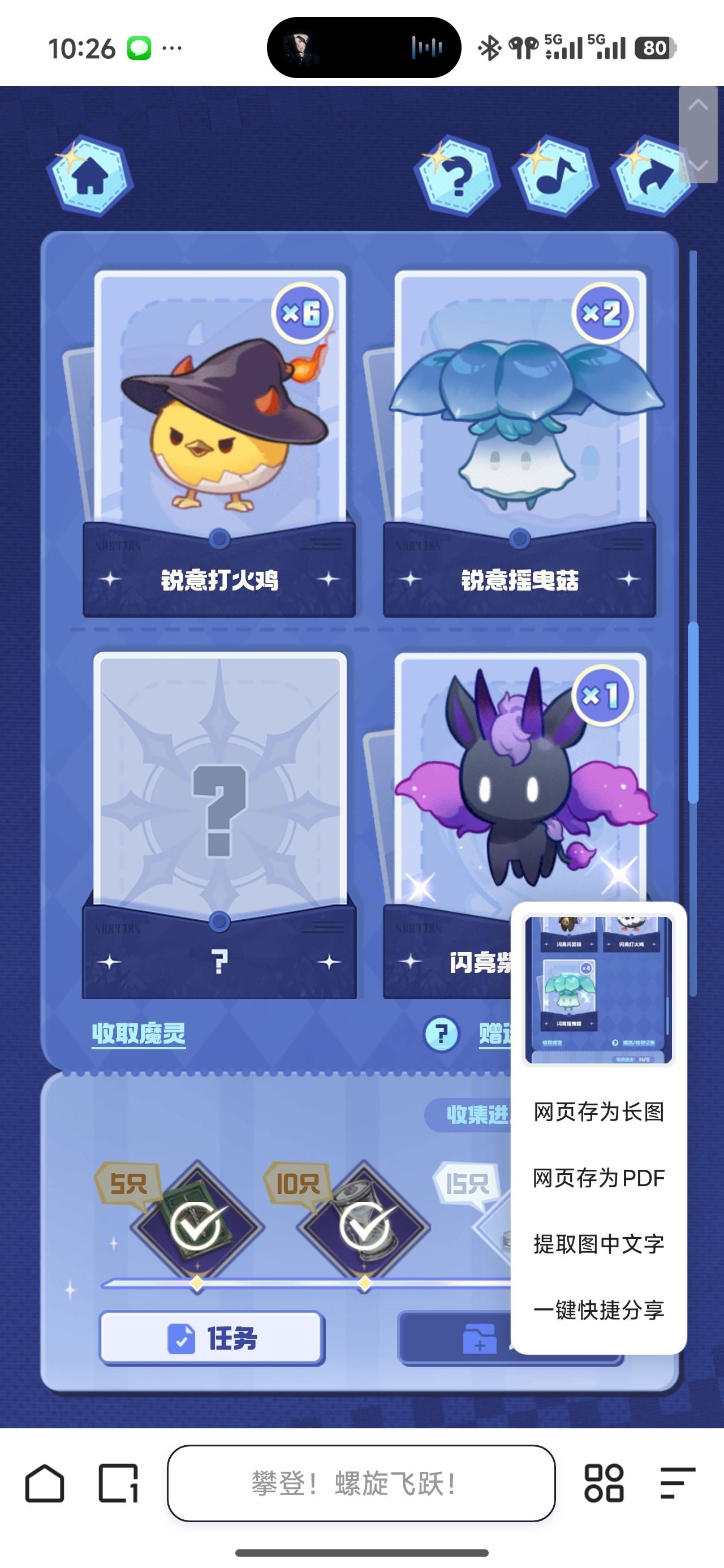Open the browser tabs view
The height and width of the screenshot is (1568, 724).
(x=119, y=1483)
